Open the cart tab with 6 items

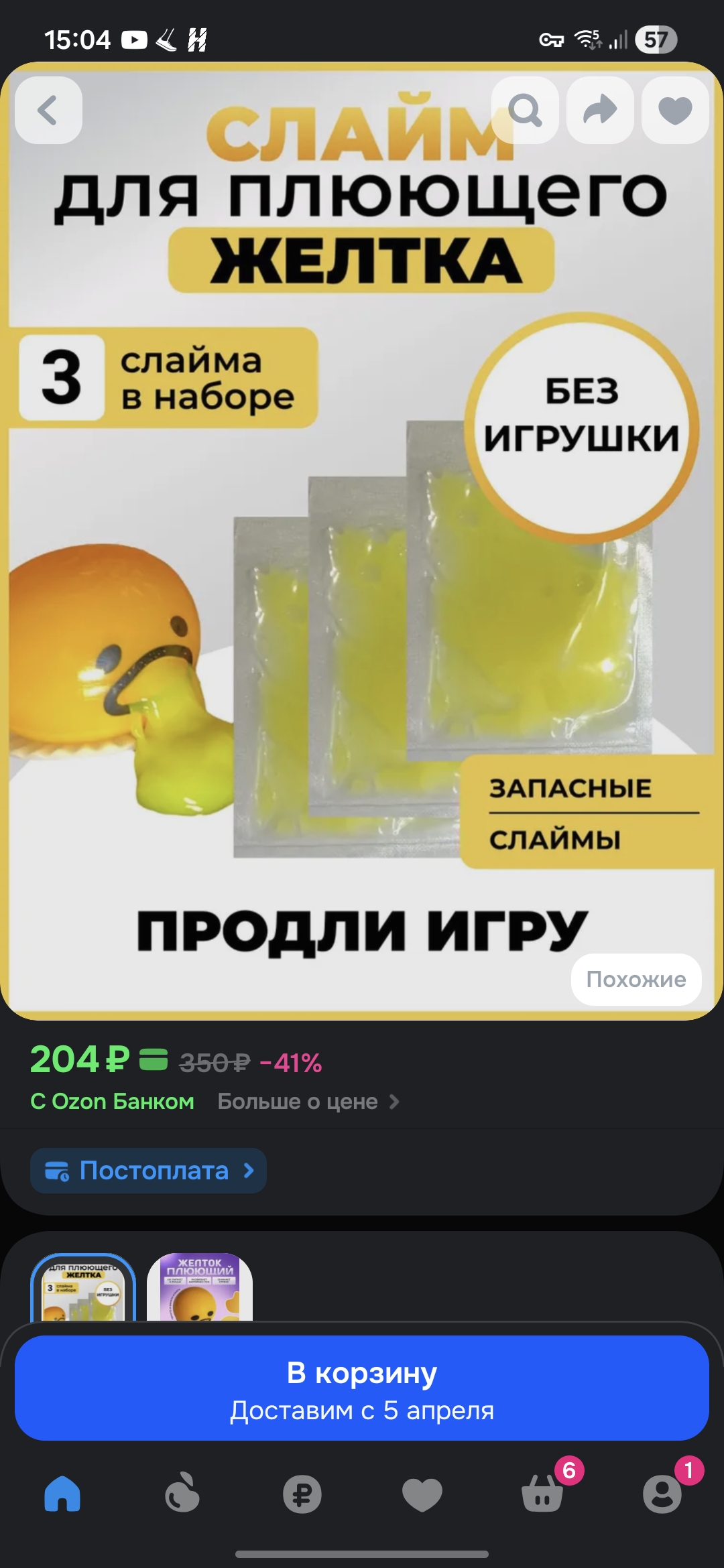click(542, 1494)
